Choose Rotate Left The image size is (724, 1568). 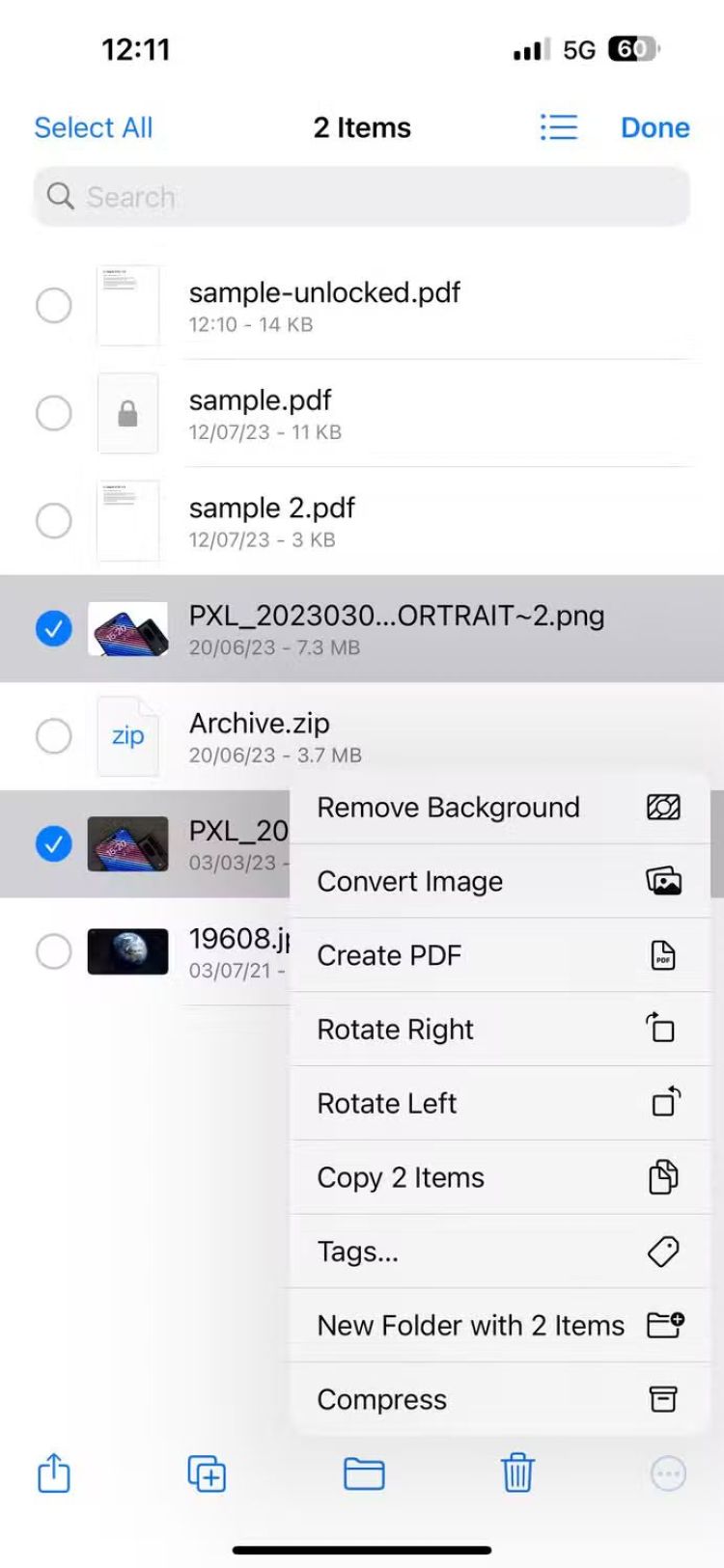tap(498, 1103)
